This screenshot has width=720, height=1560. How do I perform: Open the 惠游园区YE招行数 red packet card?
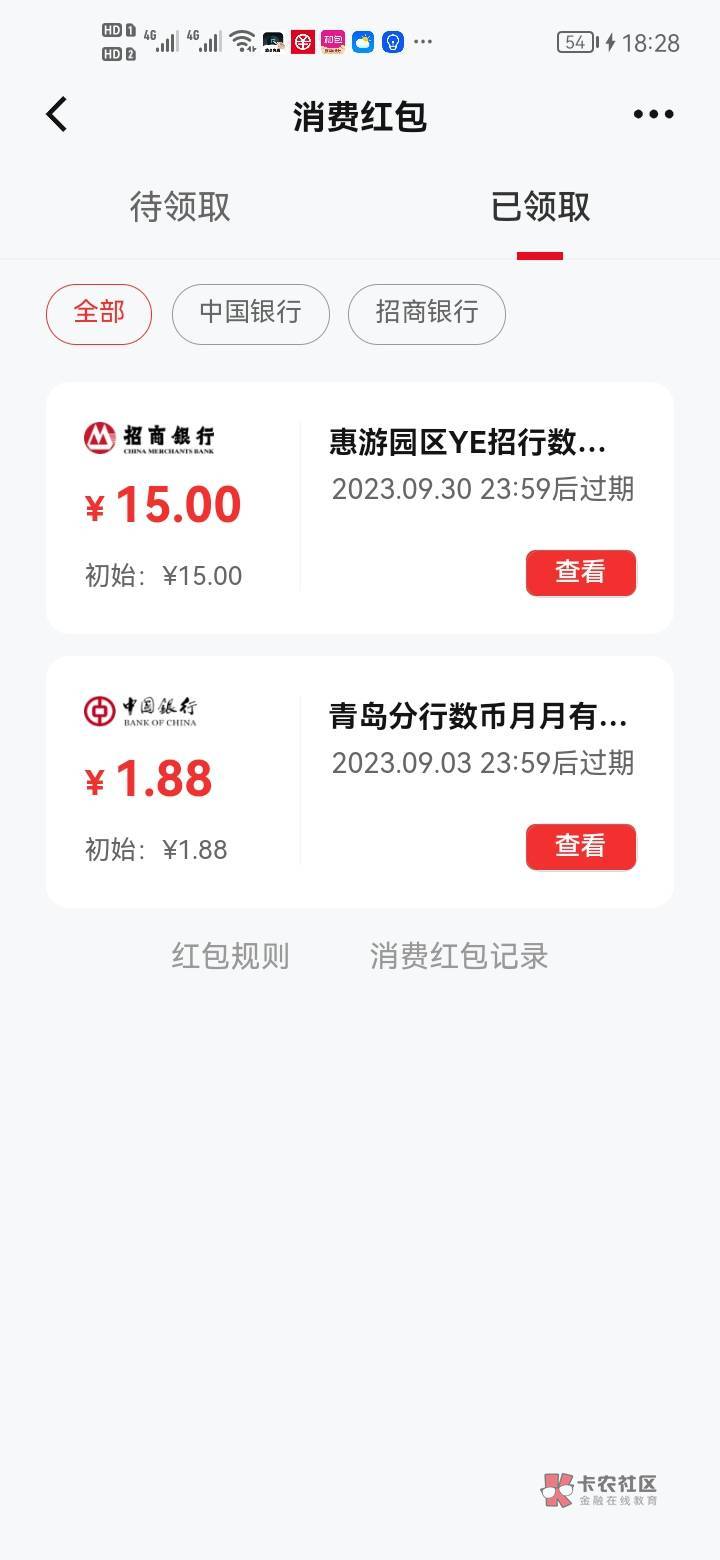(x=360, y=508)
